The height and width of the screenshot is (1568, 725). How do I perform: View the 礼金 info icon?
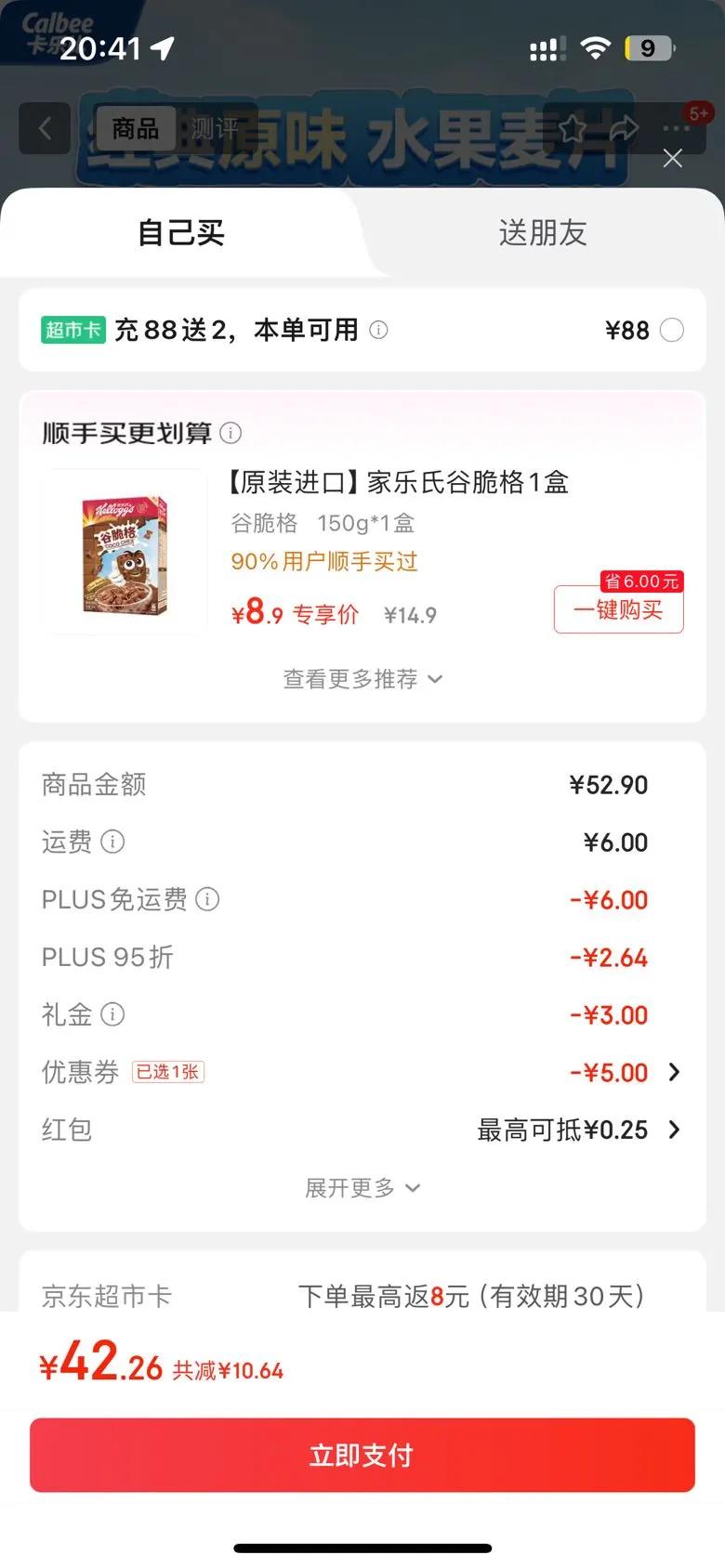112,1014
